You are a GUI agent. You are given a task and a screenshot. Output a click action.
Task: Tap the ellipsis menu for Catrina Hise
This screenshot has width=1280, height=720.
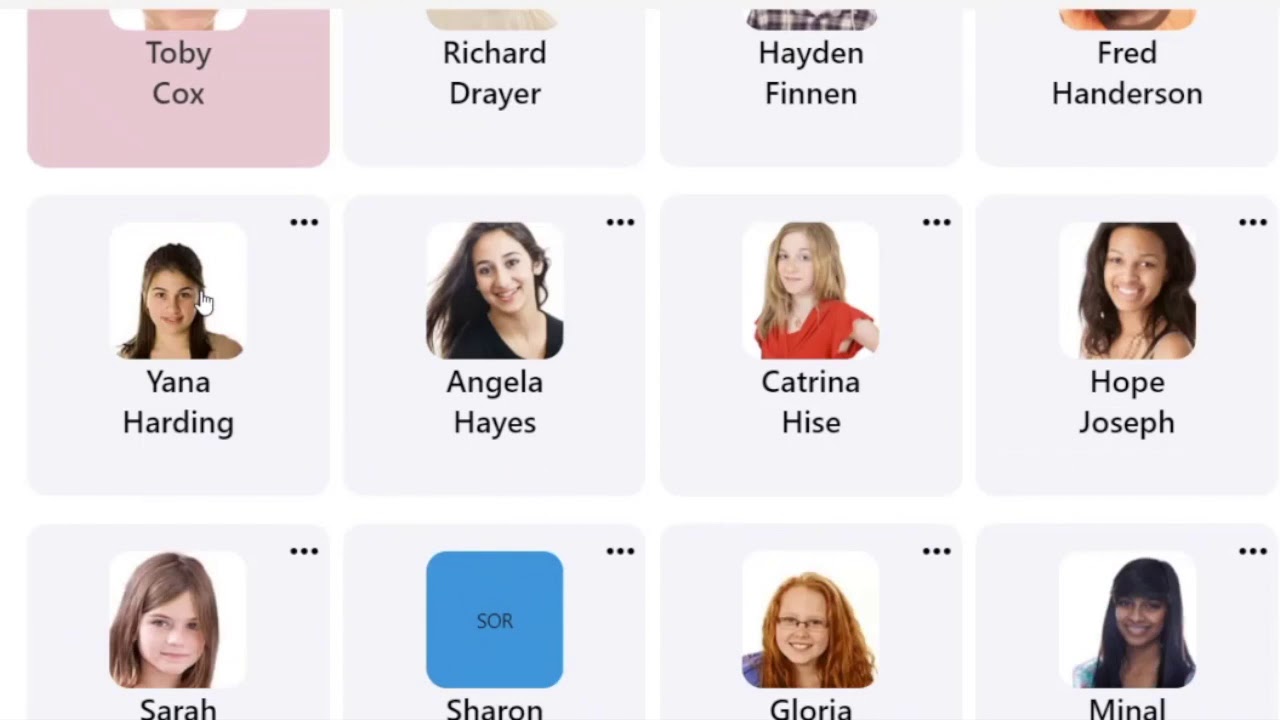click(936, 222)
